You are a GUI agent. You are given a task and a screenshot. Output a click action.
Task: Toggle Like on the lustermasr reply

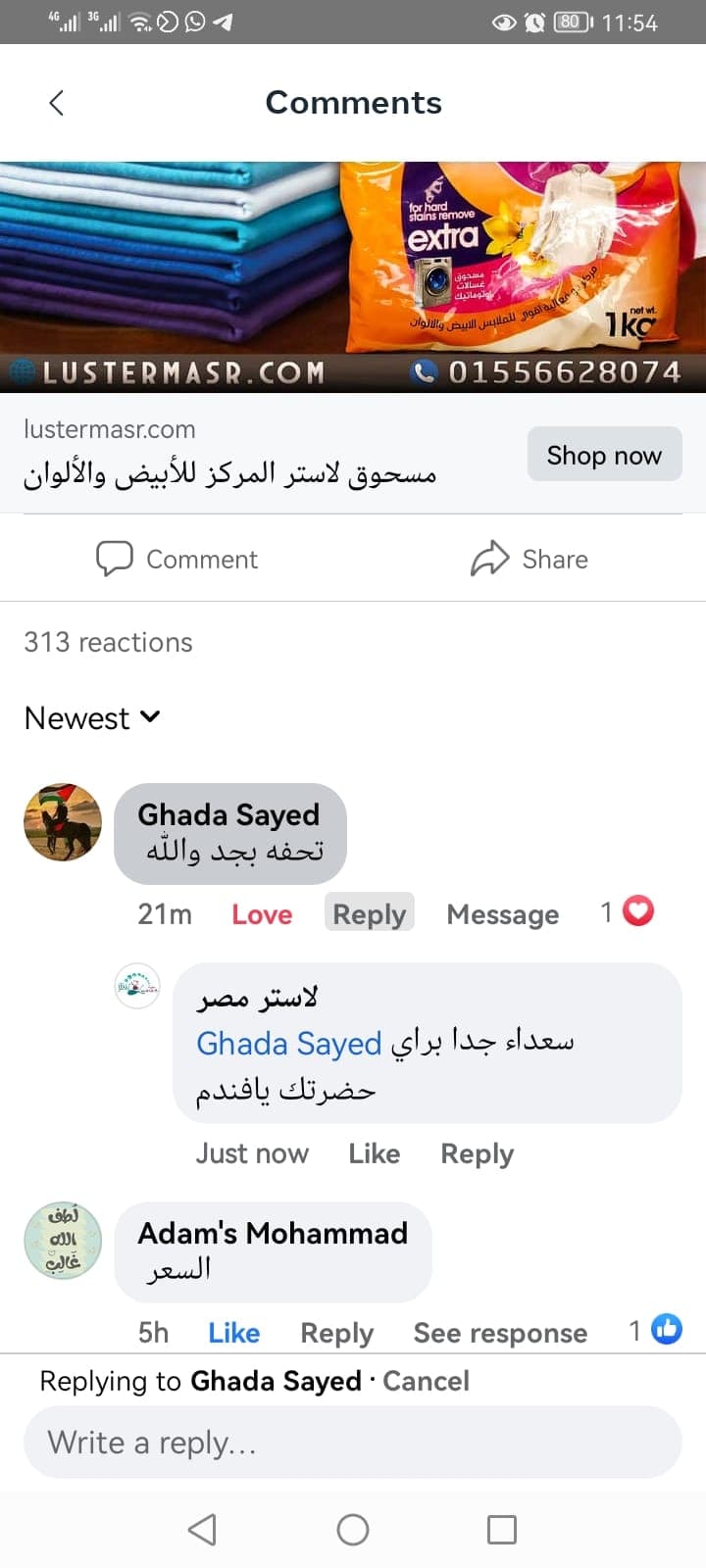pos(374,1153)
